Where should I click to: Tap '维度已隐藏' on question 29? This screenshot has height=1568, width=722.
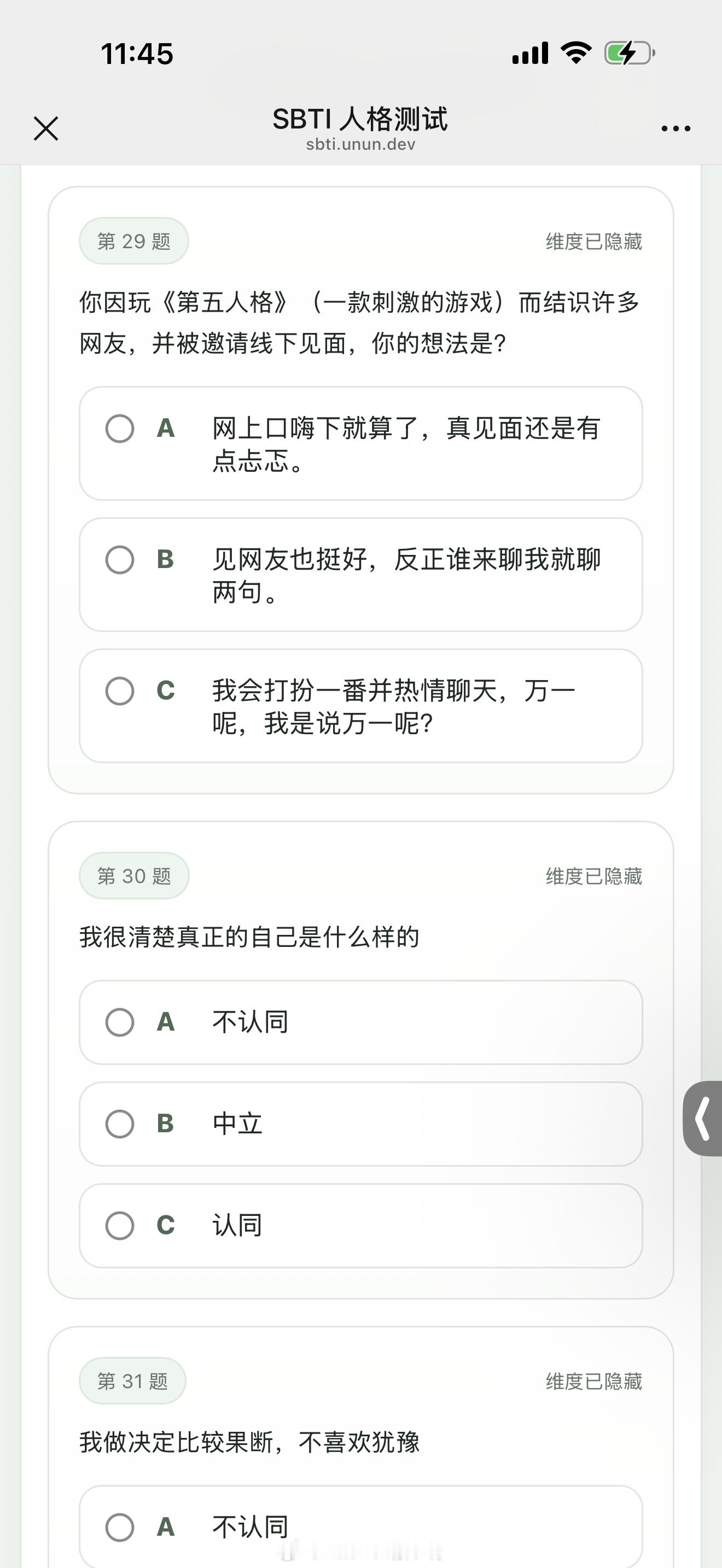[593, 241]
